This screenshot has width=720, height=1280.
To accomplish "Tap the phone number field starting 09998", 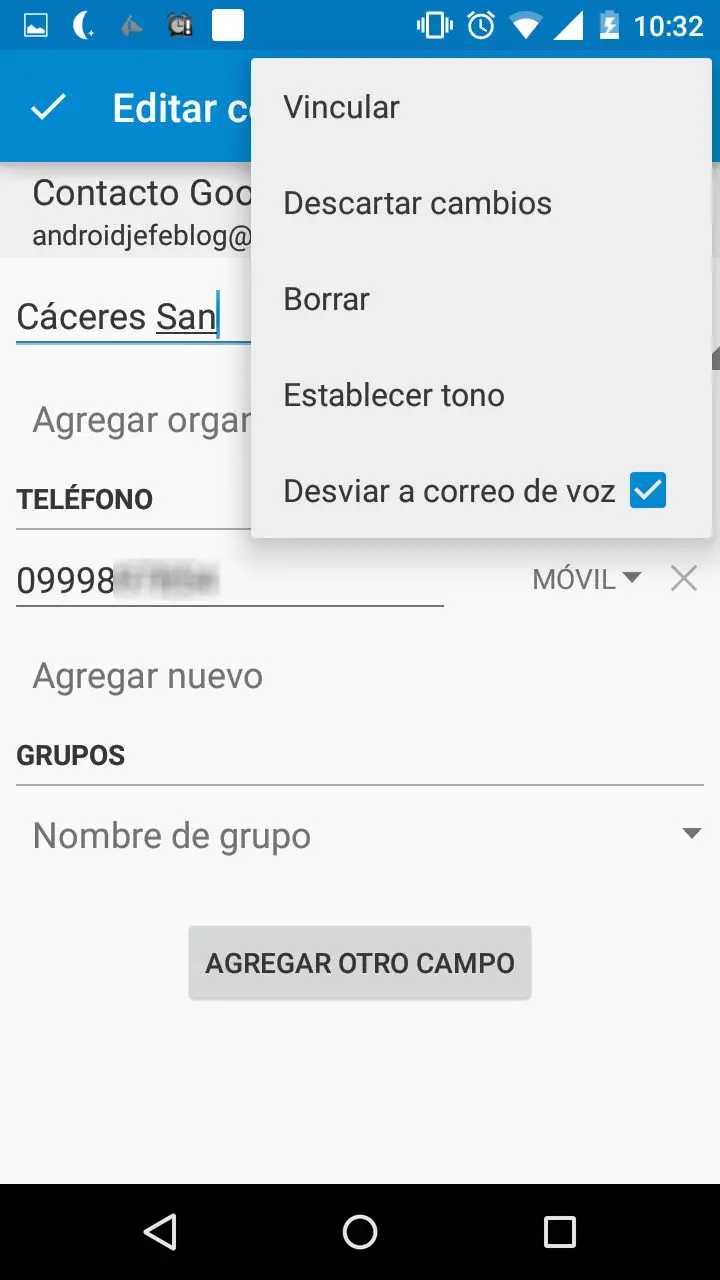I will (x=230, y=580).
